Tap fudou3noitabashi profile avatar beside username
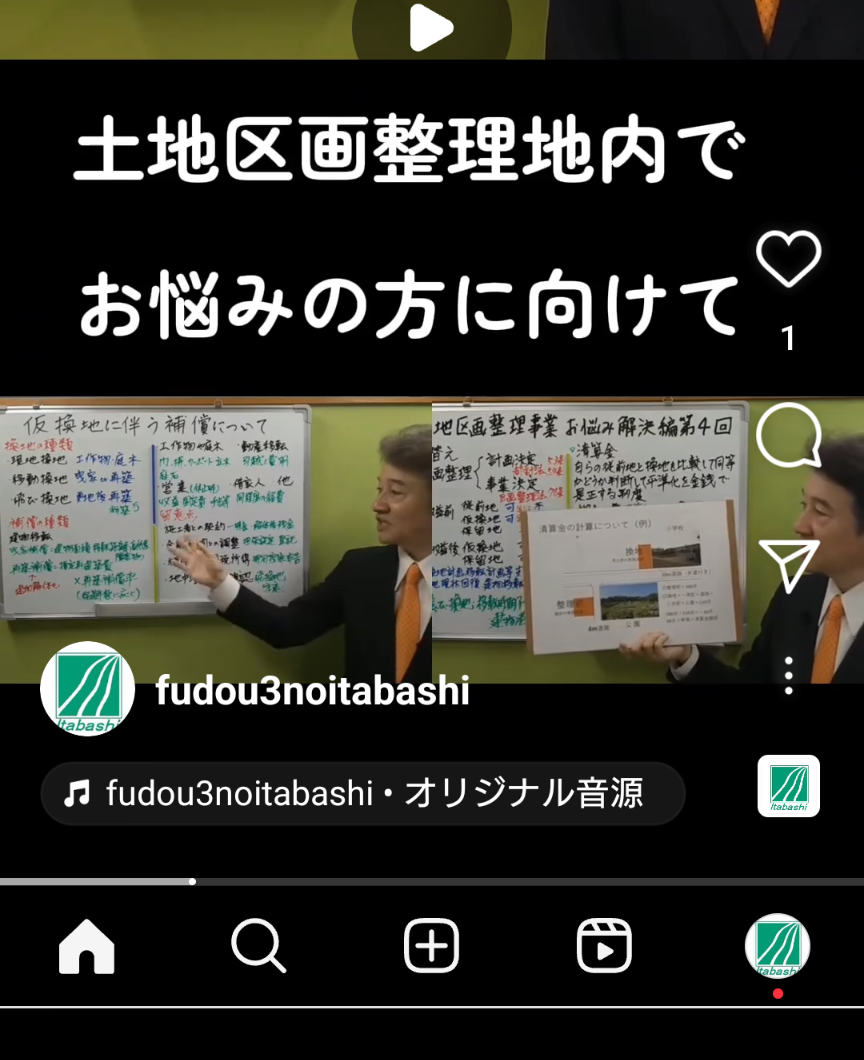The image size is (864, 1060). point(87,689)
